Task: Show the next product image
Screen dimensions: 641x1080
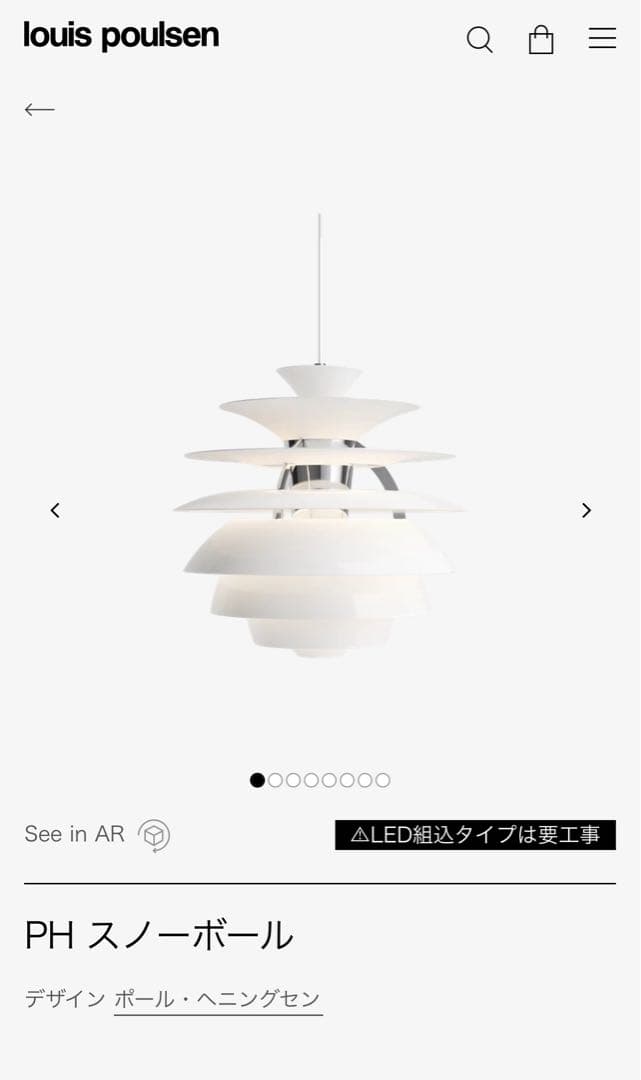Action: [x=587, y=510]
